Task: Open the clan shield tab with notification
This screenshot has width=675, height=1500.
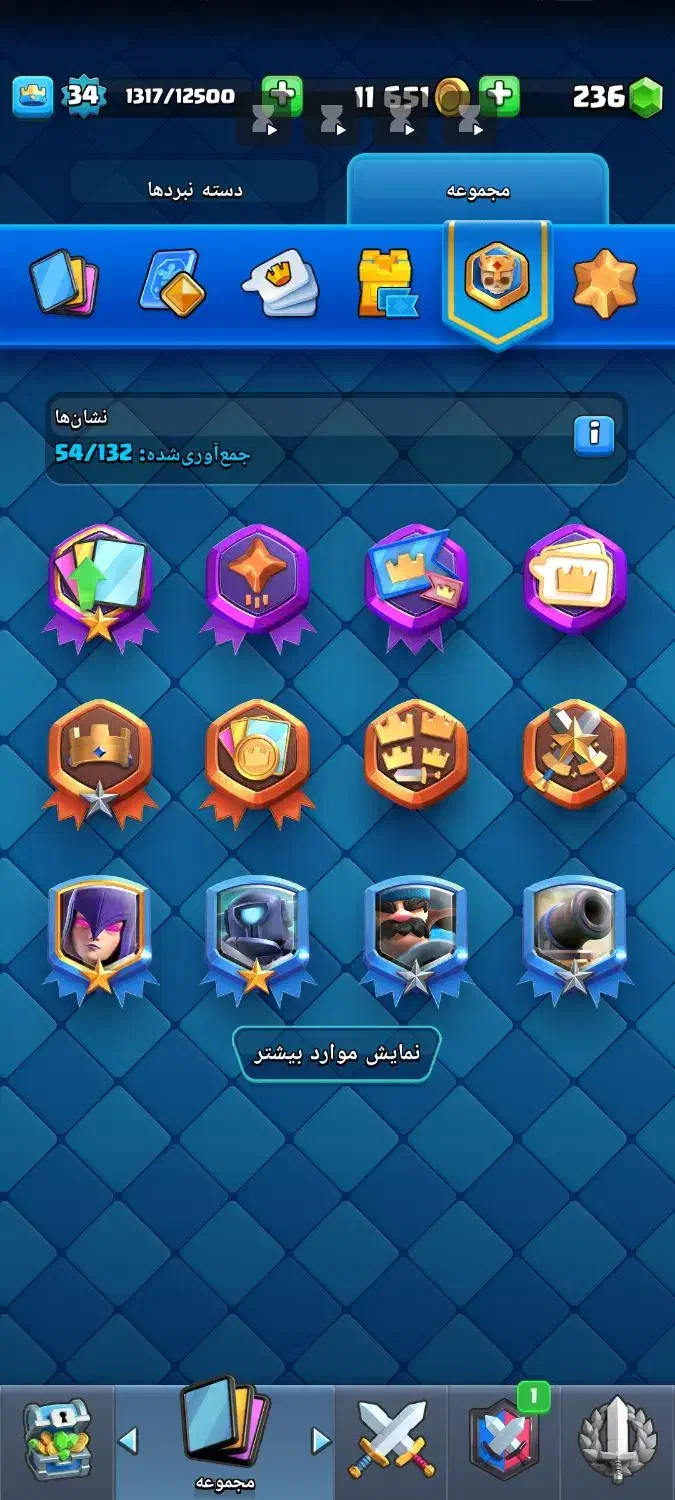Action: 504,1440
